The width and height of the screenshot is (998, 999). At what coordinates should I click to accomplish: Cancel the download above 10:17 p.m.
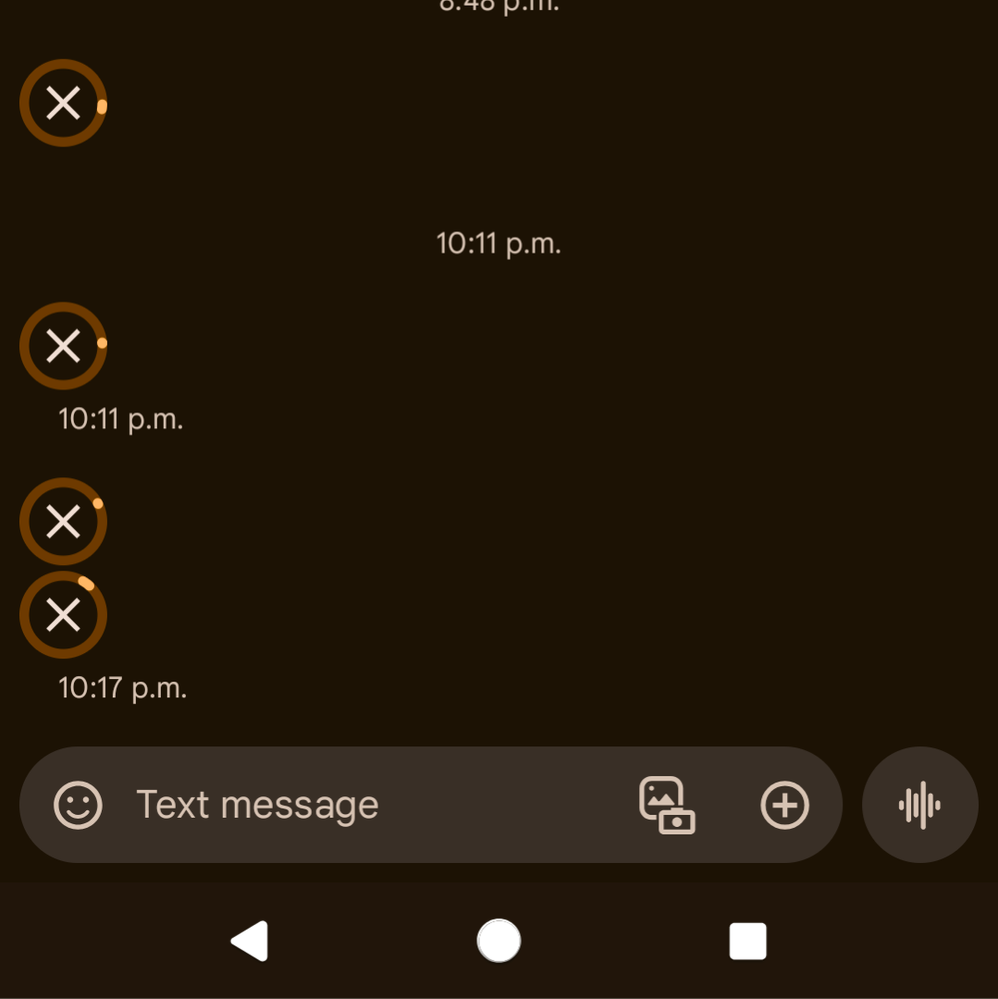coord(63,615)
